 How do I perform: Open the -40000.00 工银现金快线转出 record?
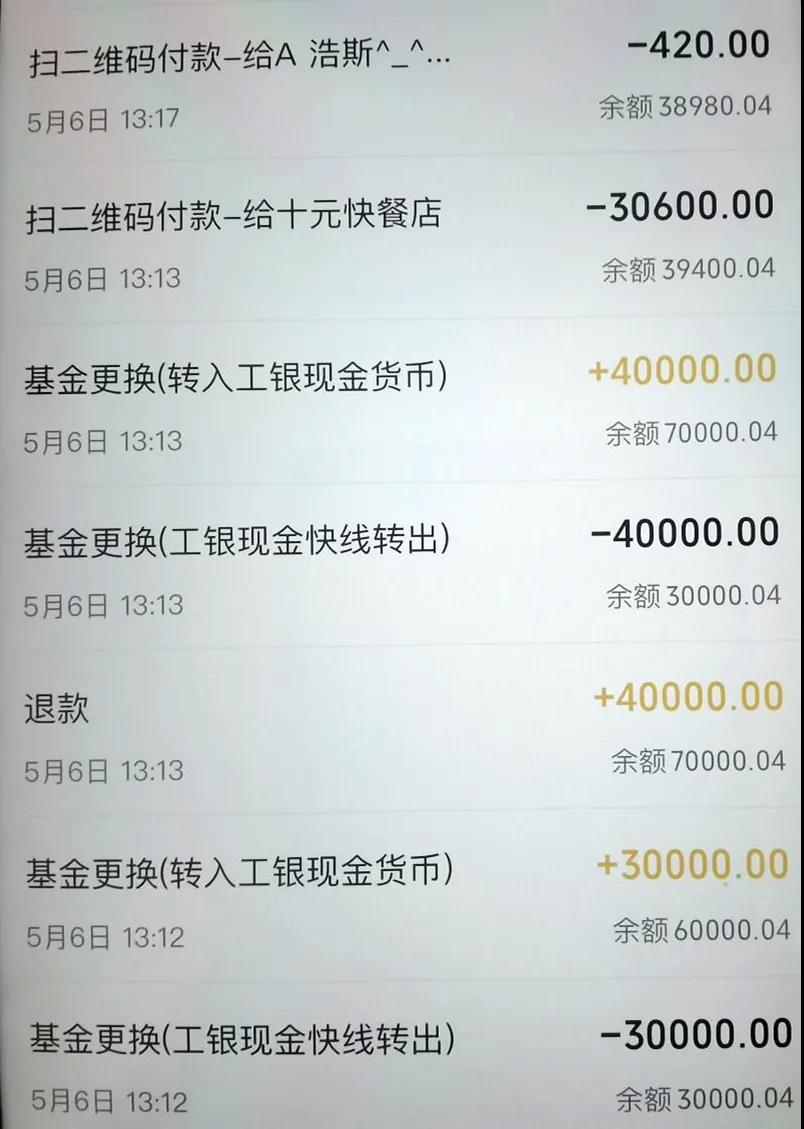[400, 567]
